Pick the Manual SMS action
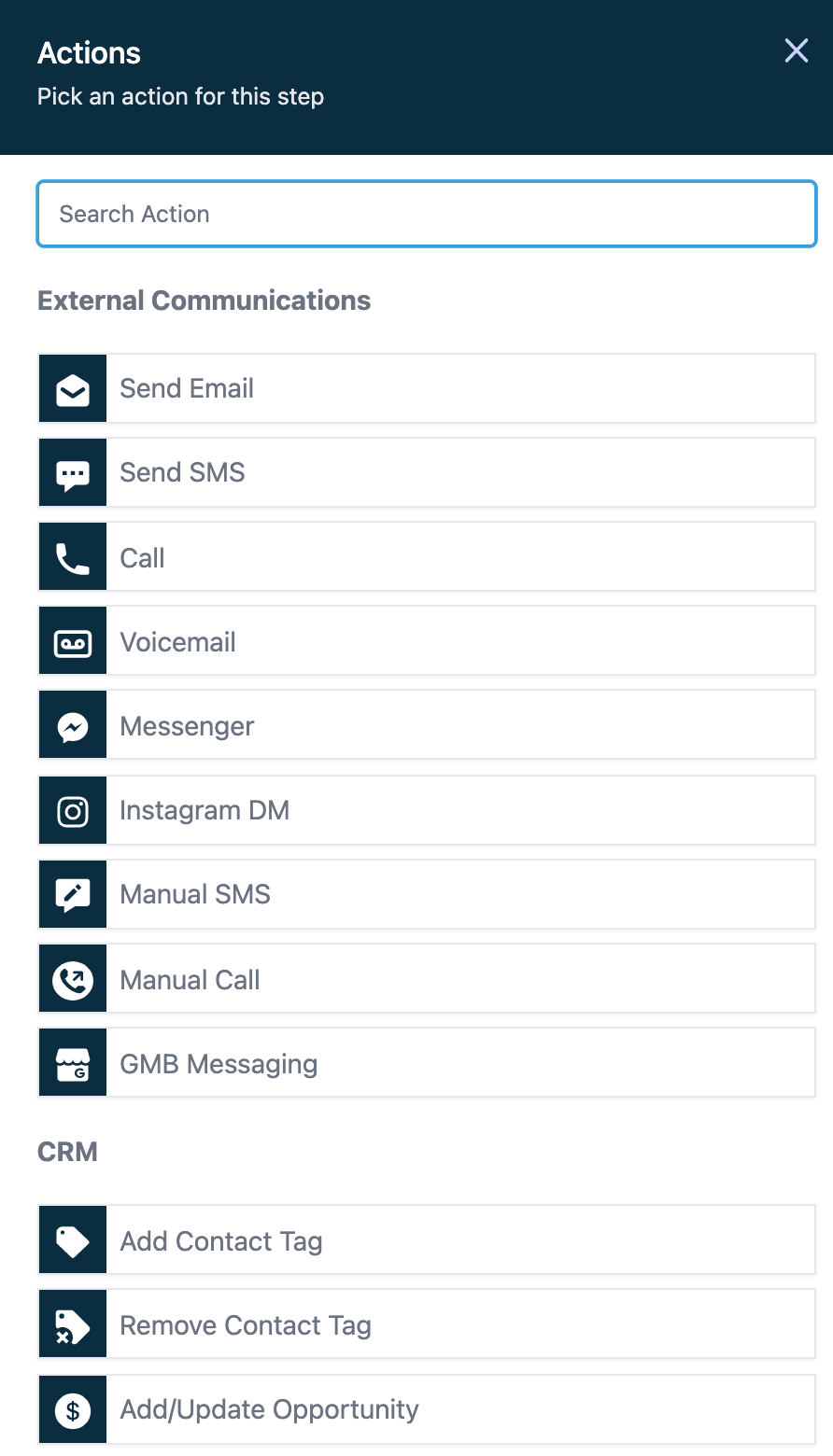The image size is (833, 1456). (x=427, y=894)
